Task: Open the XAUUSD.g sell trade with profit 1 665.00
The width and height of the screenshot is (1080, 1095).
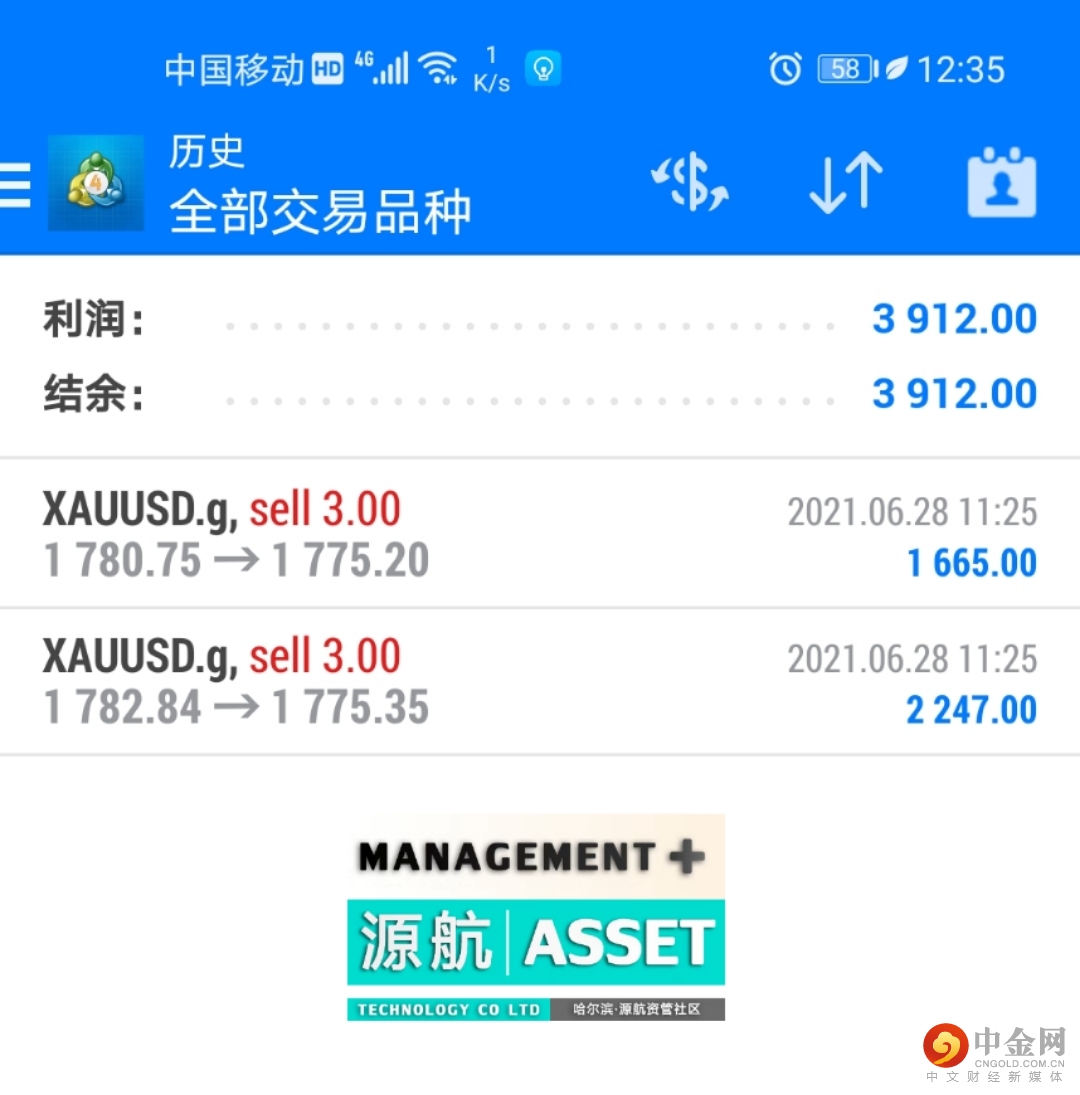Action: (540, 534)
